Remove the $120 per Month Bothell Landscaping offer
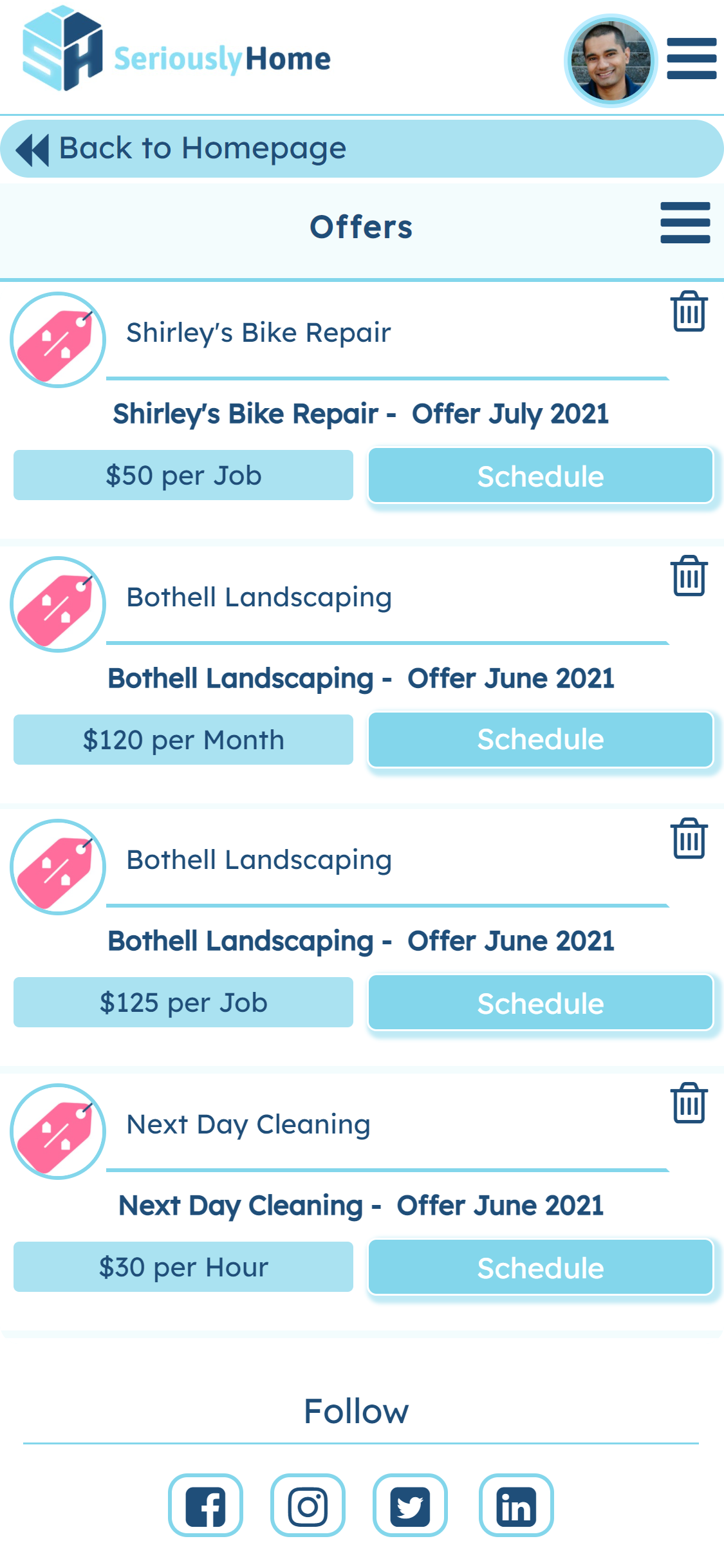This screenshot has height=1568, width=724. point(689,576)
